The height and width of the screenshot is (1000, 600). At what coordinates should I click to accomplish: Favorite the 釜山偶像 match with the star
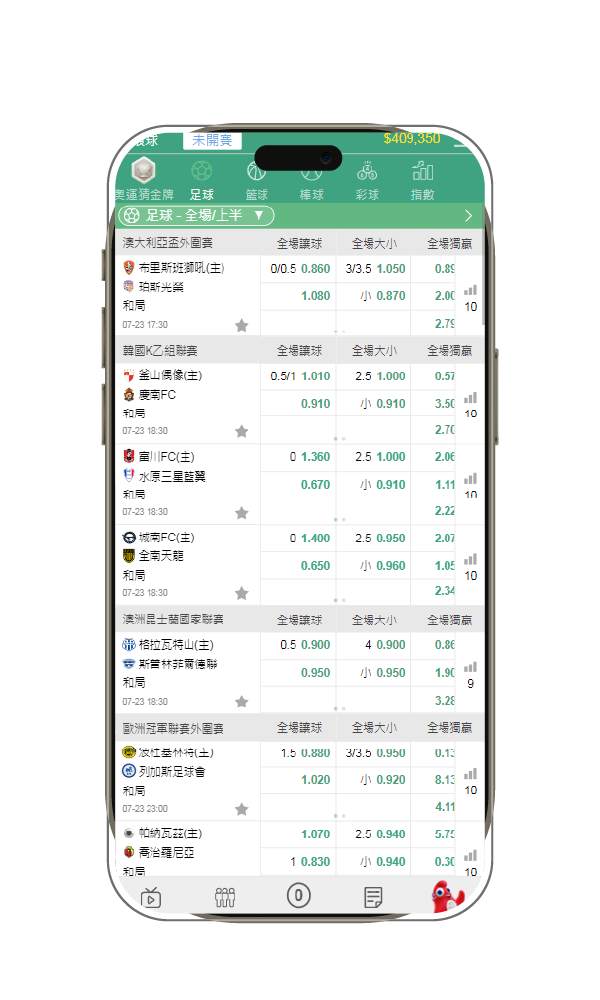241,431
